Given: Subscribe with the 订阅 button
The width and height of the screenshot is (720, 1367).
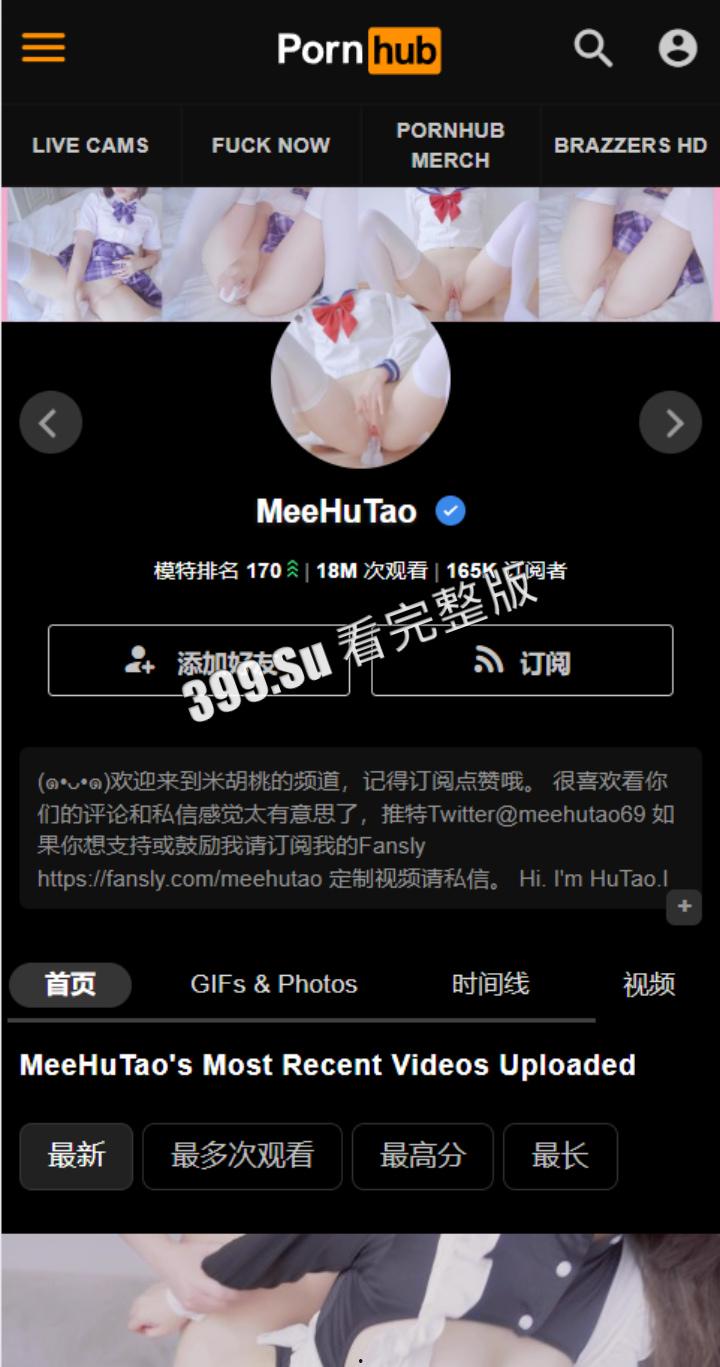Looking at the screenshot, I should [522, 660].
